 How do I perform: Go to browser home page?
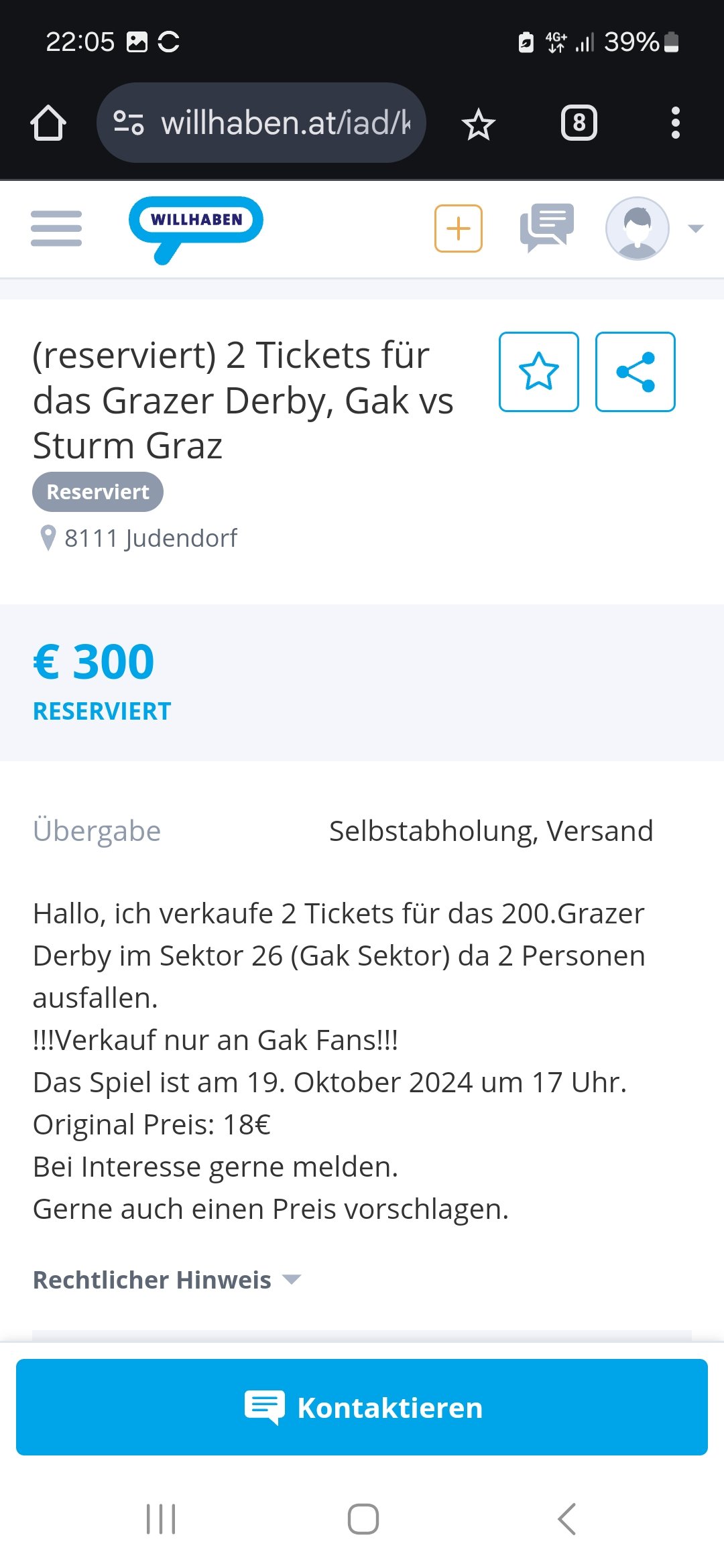[48, 123]
